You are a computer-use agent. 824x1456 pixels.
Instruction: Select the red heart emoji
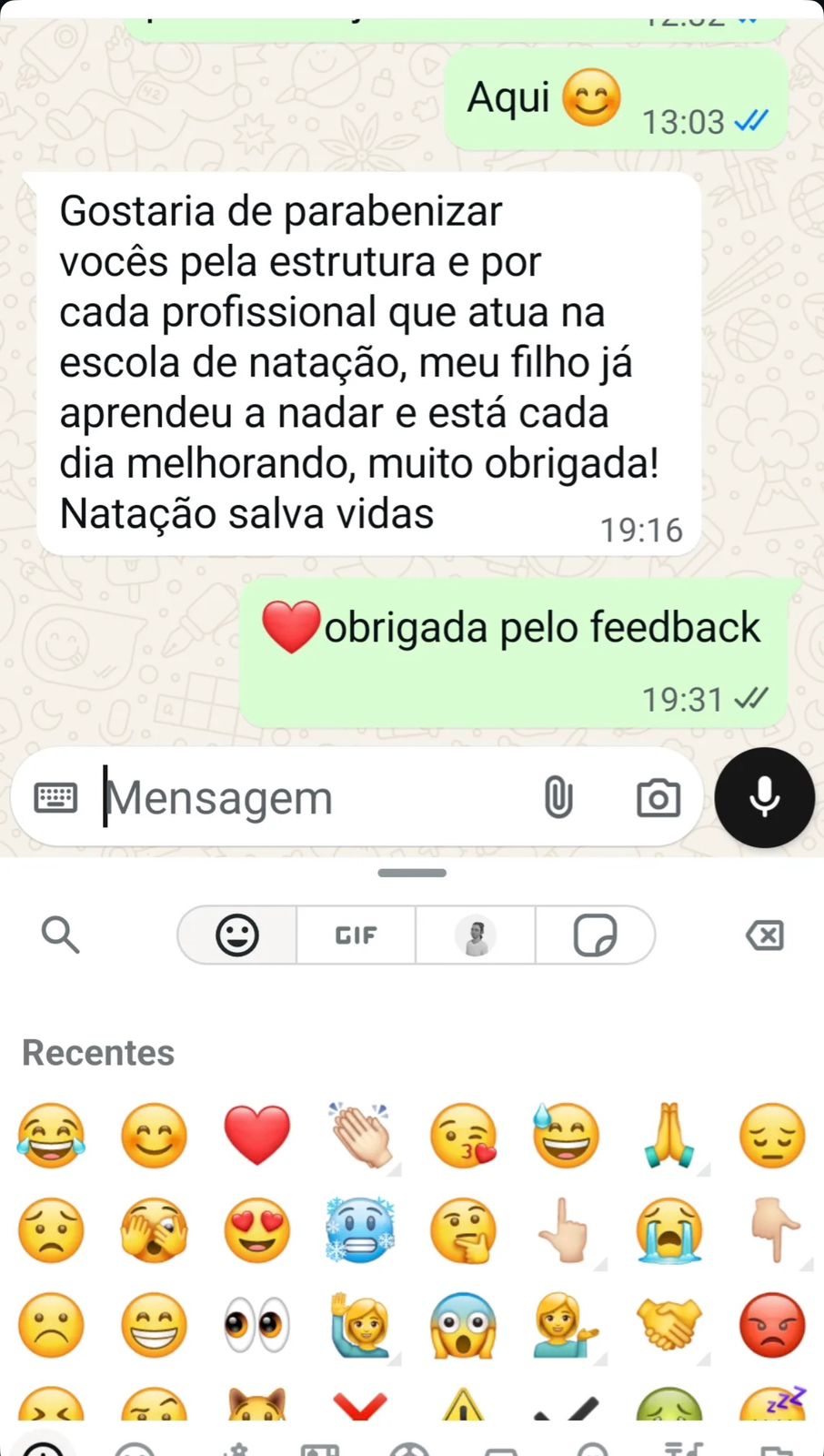pos(257,1135)
